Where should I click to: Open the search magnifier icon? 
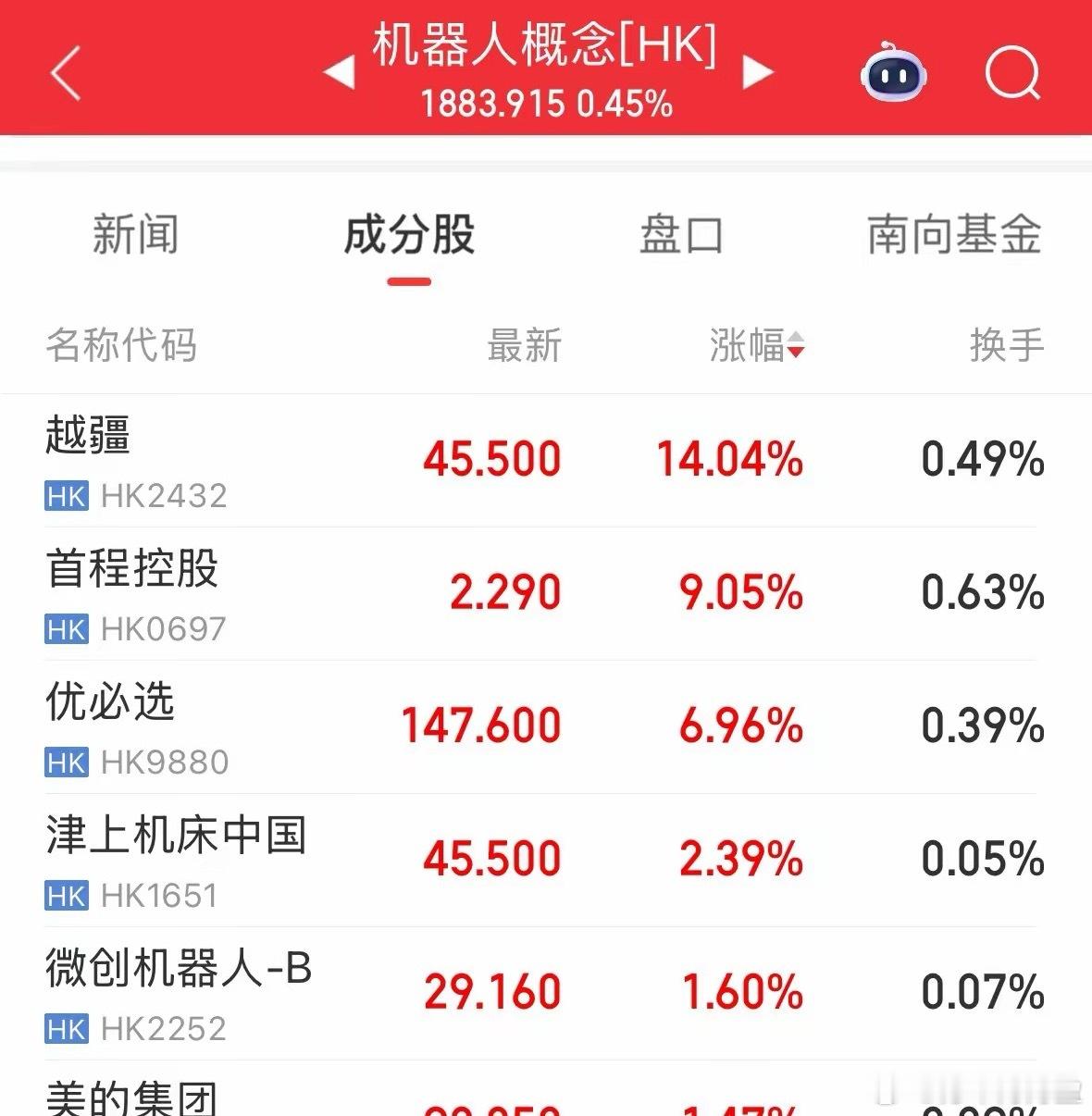coord(1014,74)
